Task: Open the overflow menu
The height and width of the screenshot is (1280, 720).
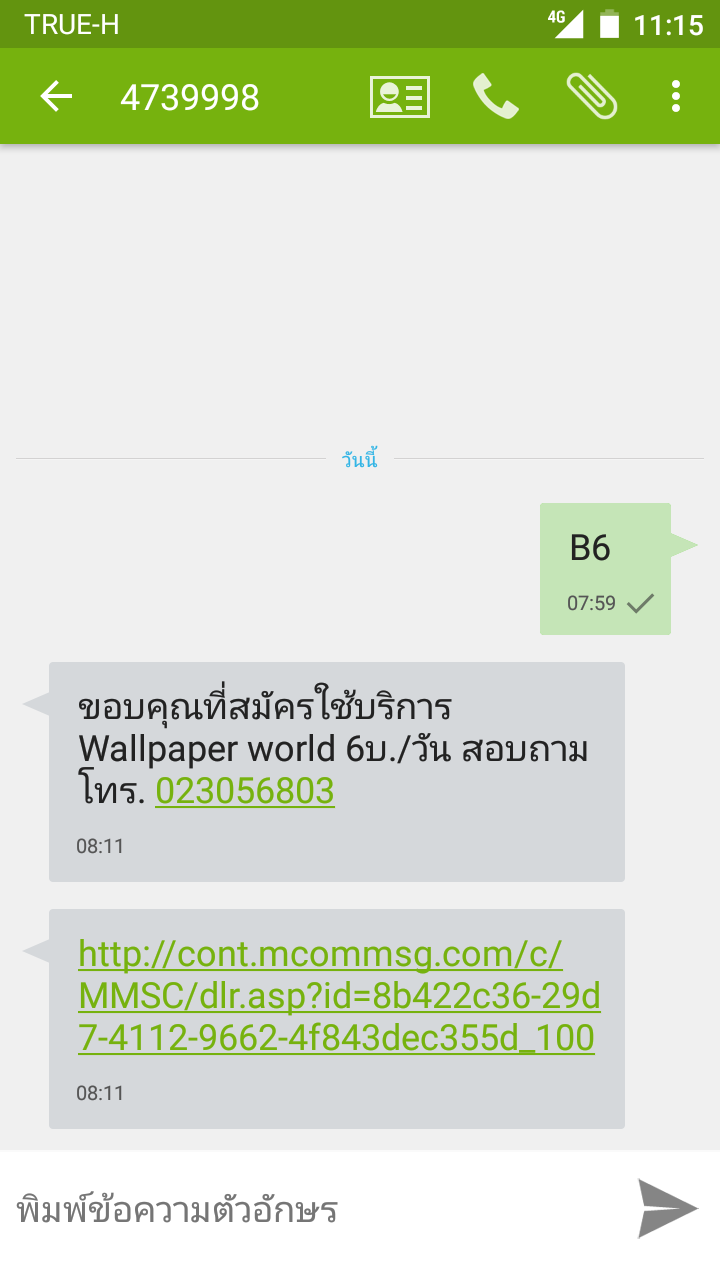Action: pos(676,97)
